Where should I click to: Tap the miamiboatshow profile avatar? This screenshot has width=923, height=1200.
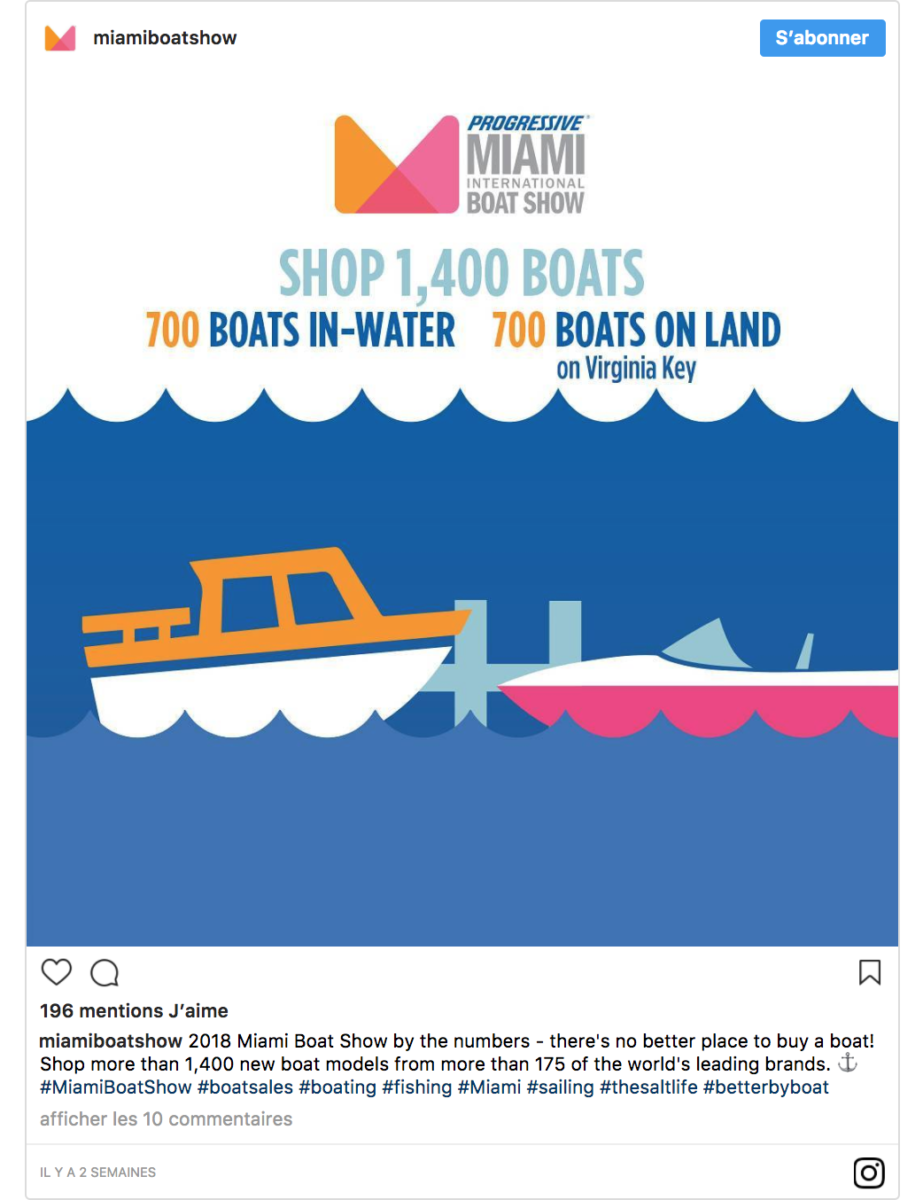(x=60, y=38)
